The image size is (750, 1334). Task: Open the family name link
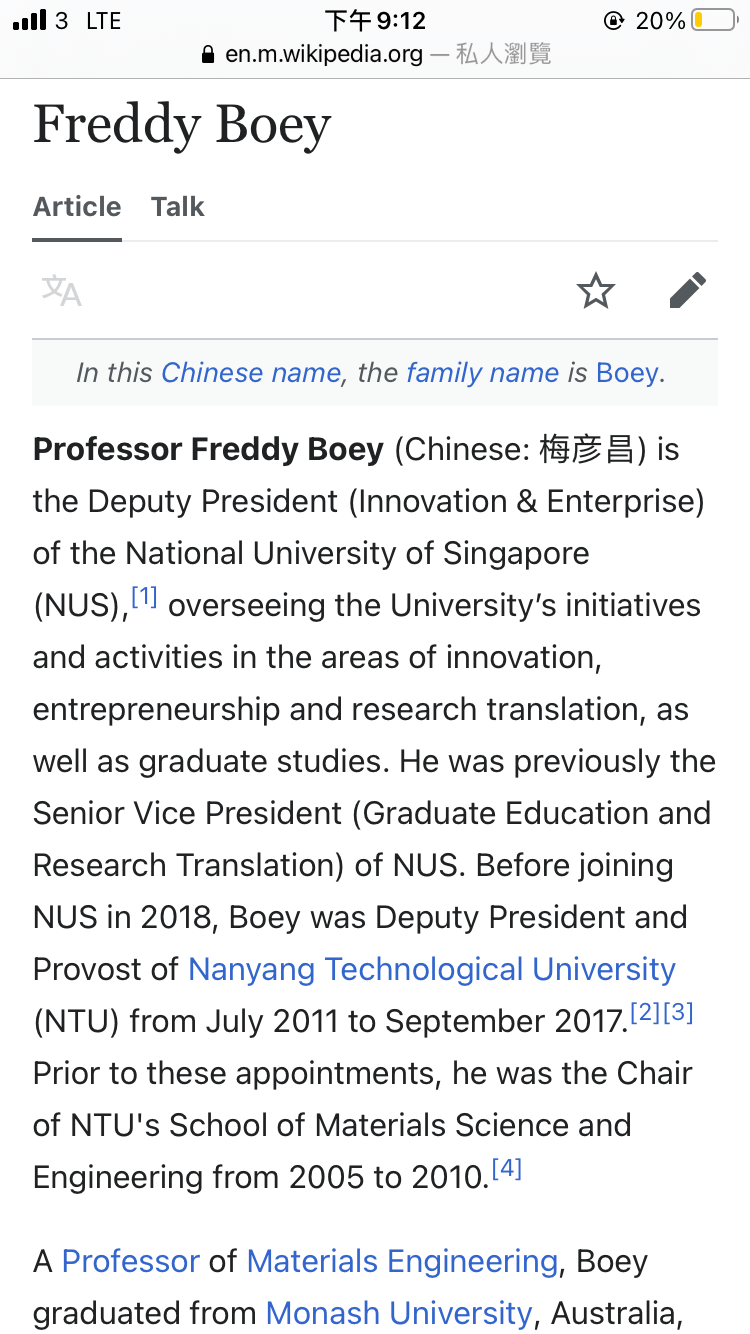482,373
